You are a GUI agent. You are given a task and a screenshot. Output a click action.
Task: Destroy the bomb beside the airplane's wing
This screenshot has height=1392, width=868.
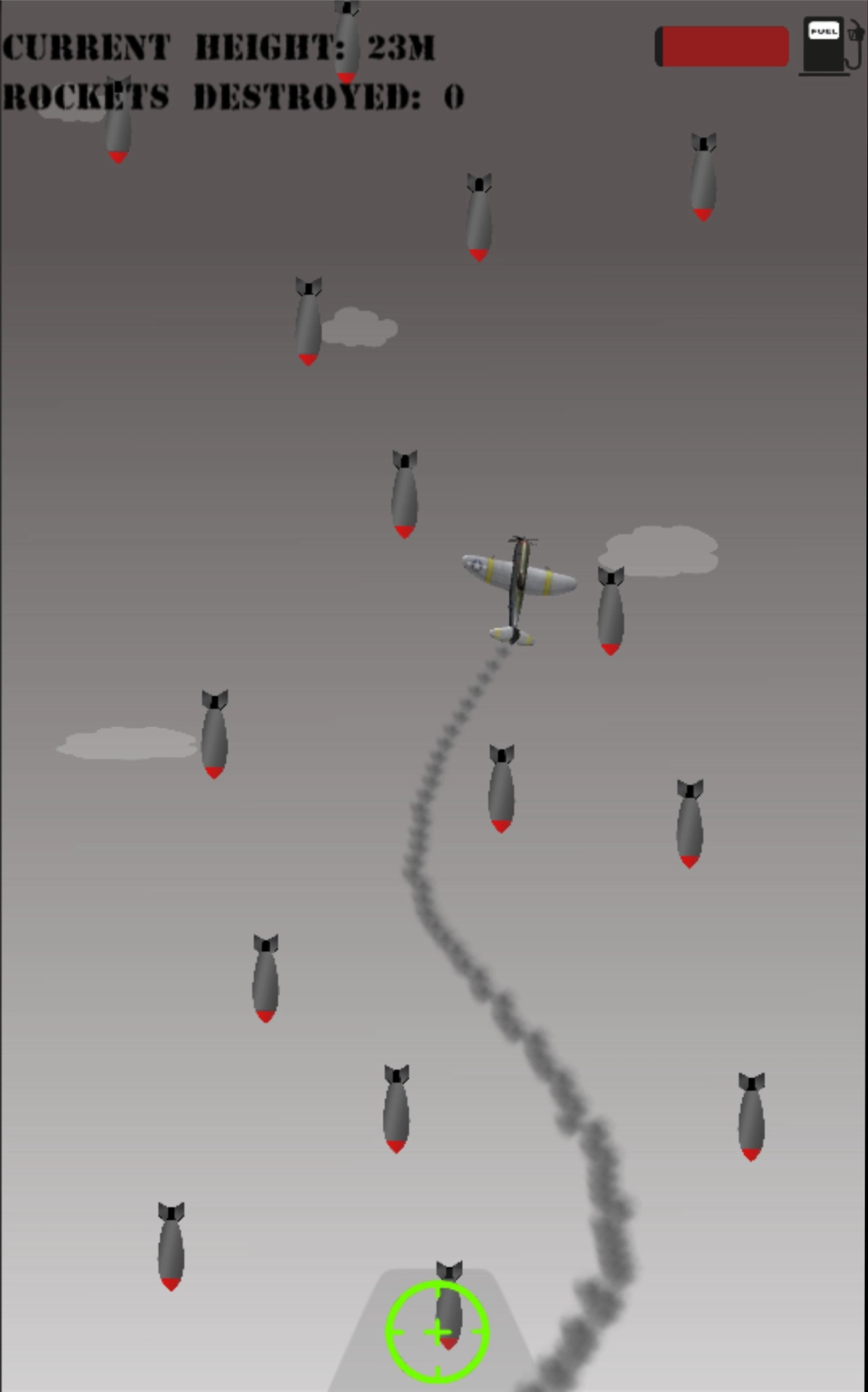(x=611, y=611)
